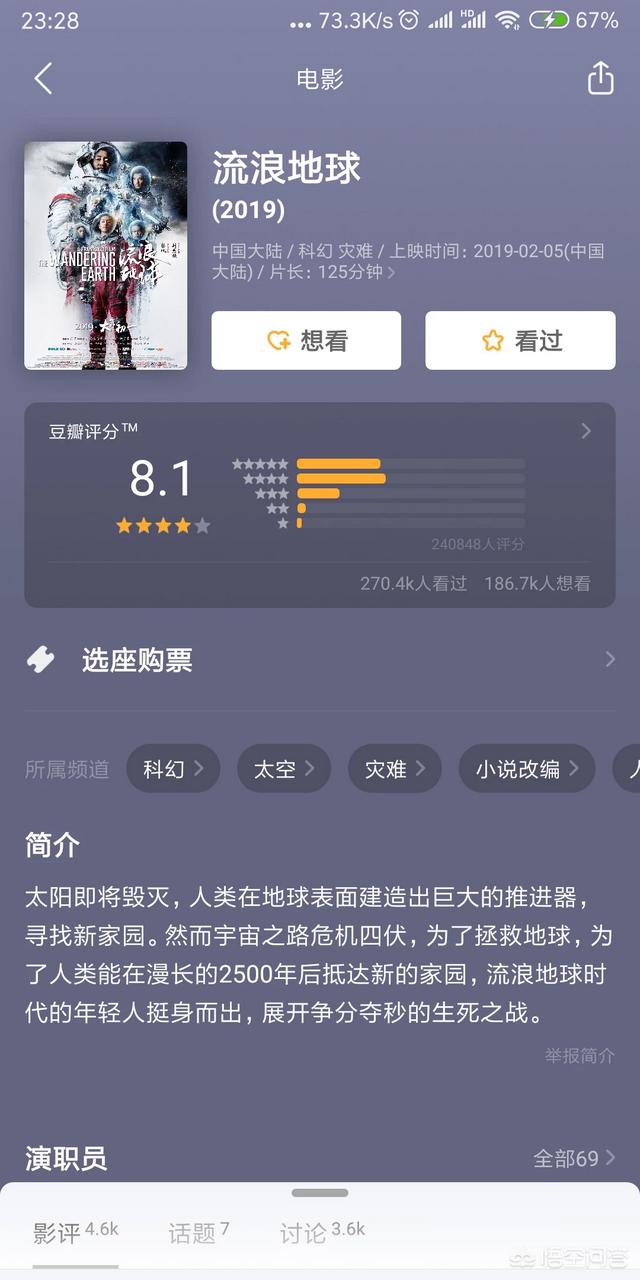Screen dimensions: 640x1280
Task: Mark the movie as 看过
Action: [x=520, y=340]
